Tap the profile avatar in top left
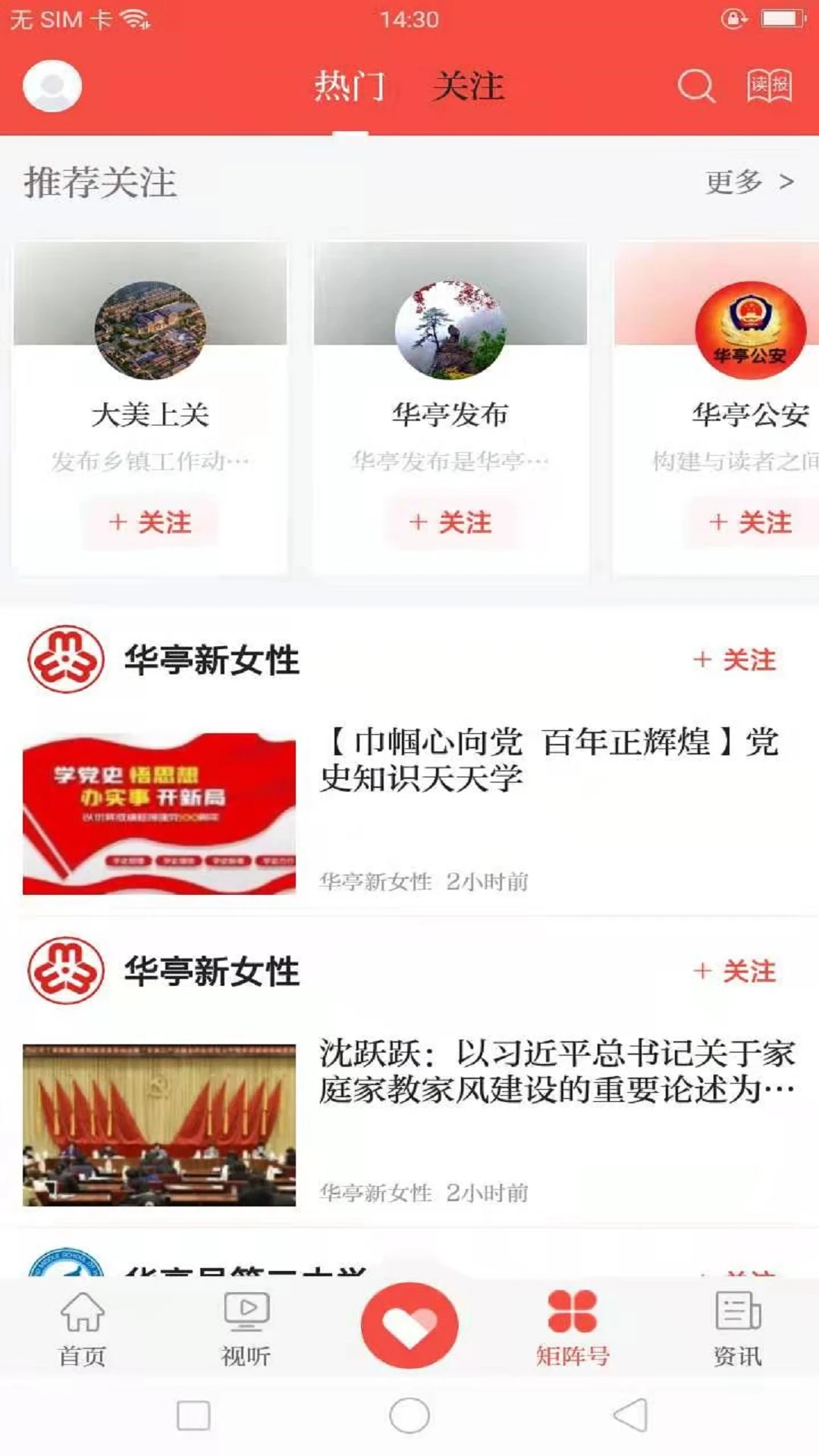The image size is (819, 1456). [52, 86]
